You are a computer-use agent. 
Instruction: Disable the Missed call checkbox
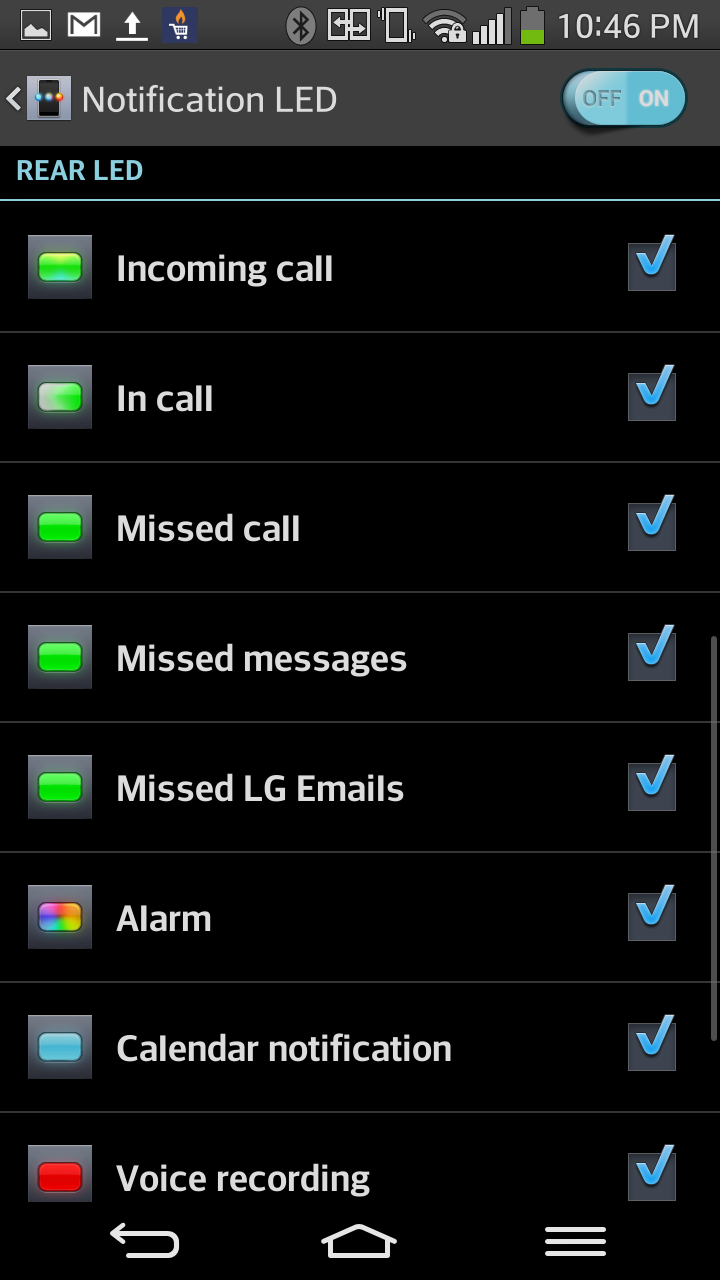click(652, 525)
